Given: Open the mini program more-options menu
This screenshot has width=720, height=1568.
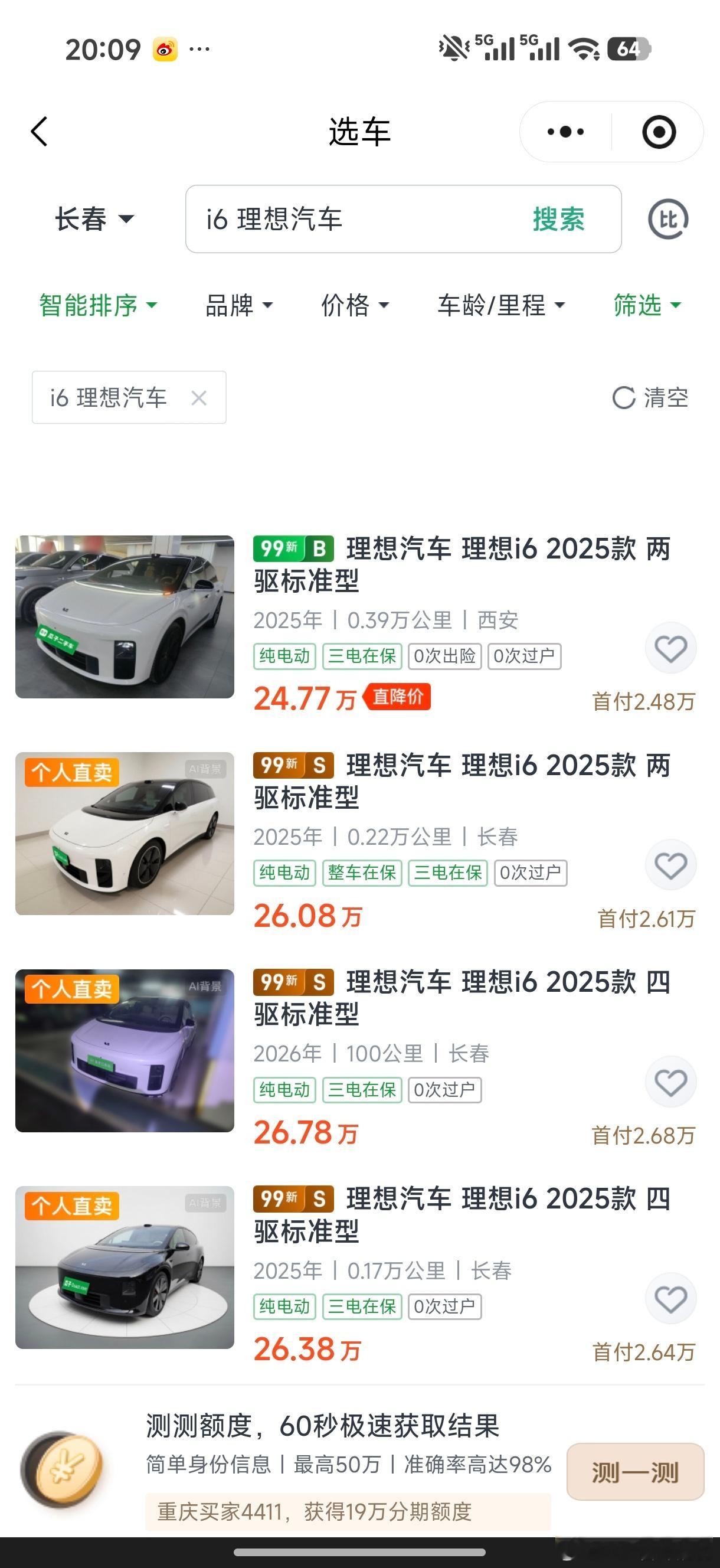Looking at the screenshot, I should click(x=565, y=132).
